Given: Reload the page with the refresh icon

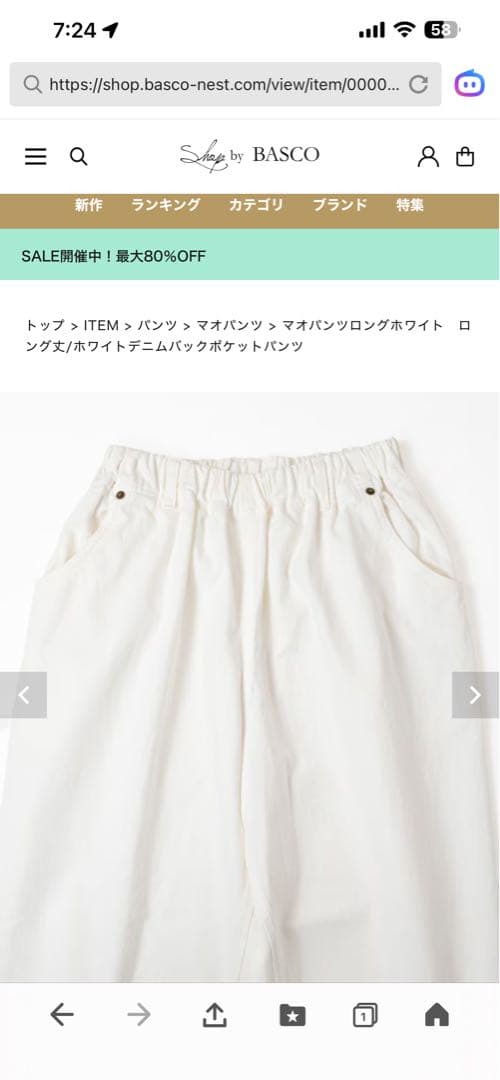Looking at the screenshot, I should click(x=418, y=84).
